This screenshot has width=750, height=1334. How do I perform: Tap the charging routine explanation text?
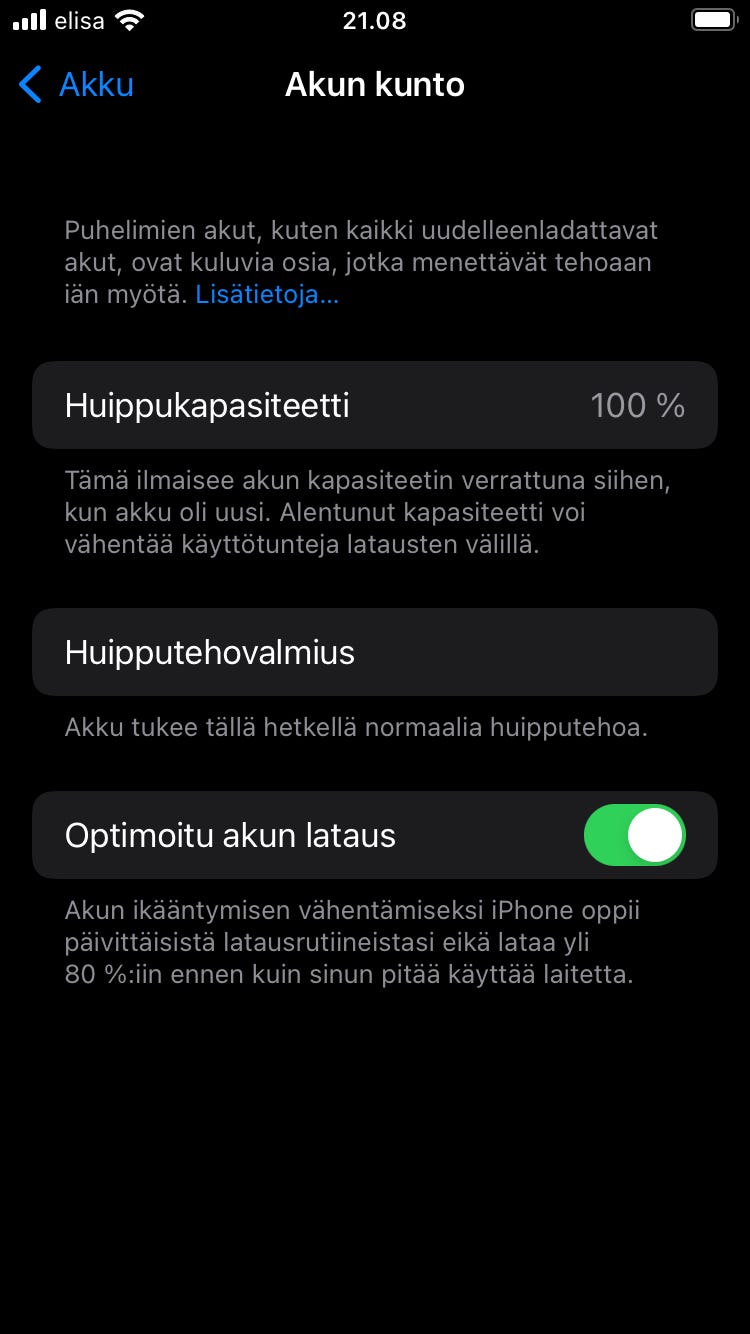374,942
